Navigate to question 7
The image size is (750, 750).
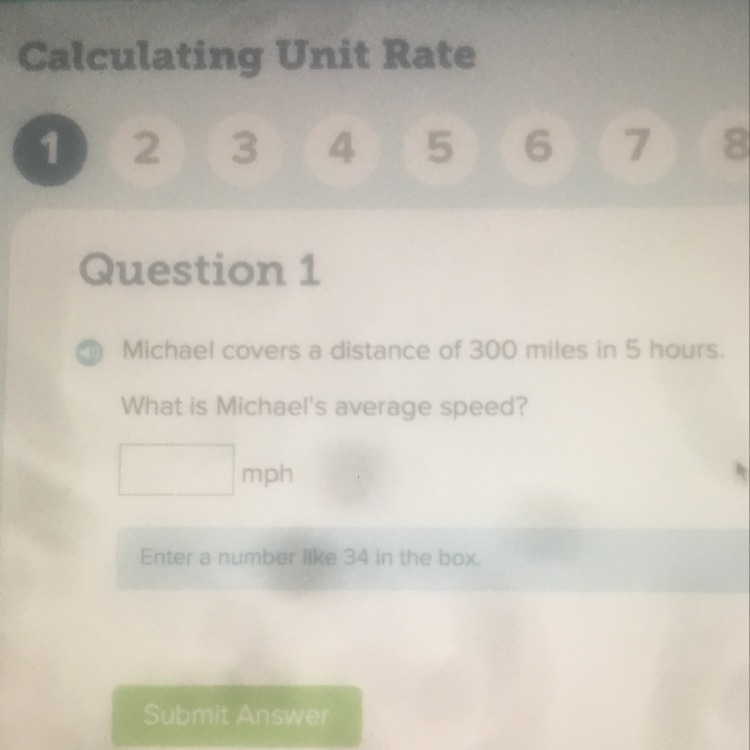point(634,149)
